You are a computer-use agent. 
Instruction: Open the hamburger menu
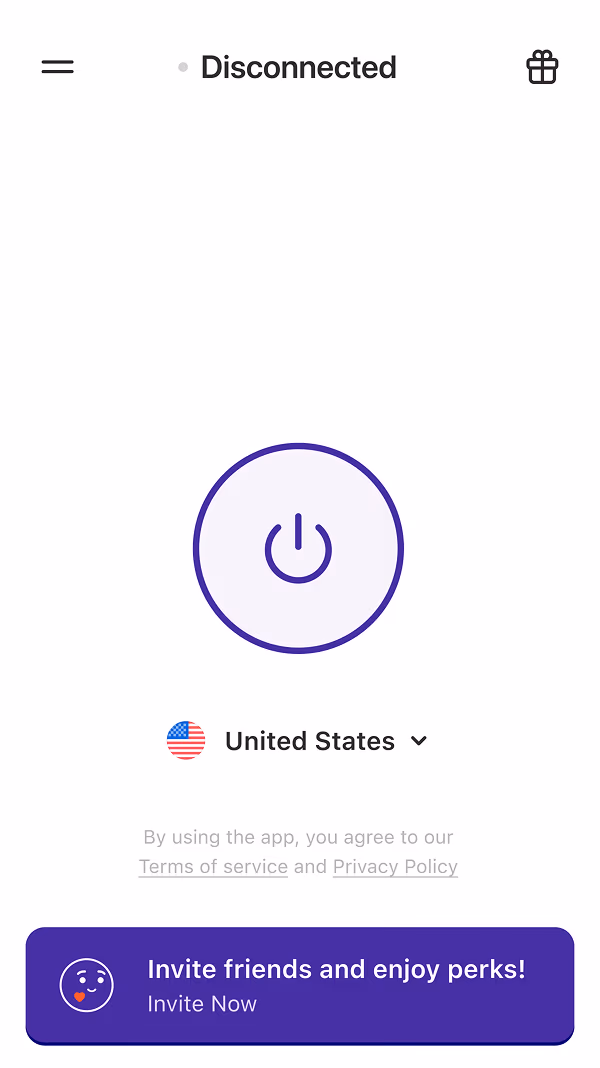point(58,67)
